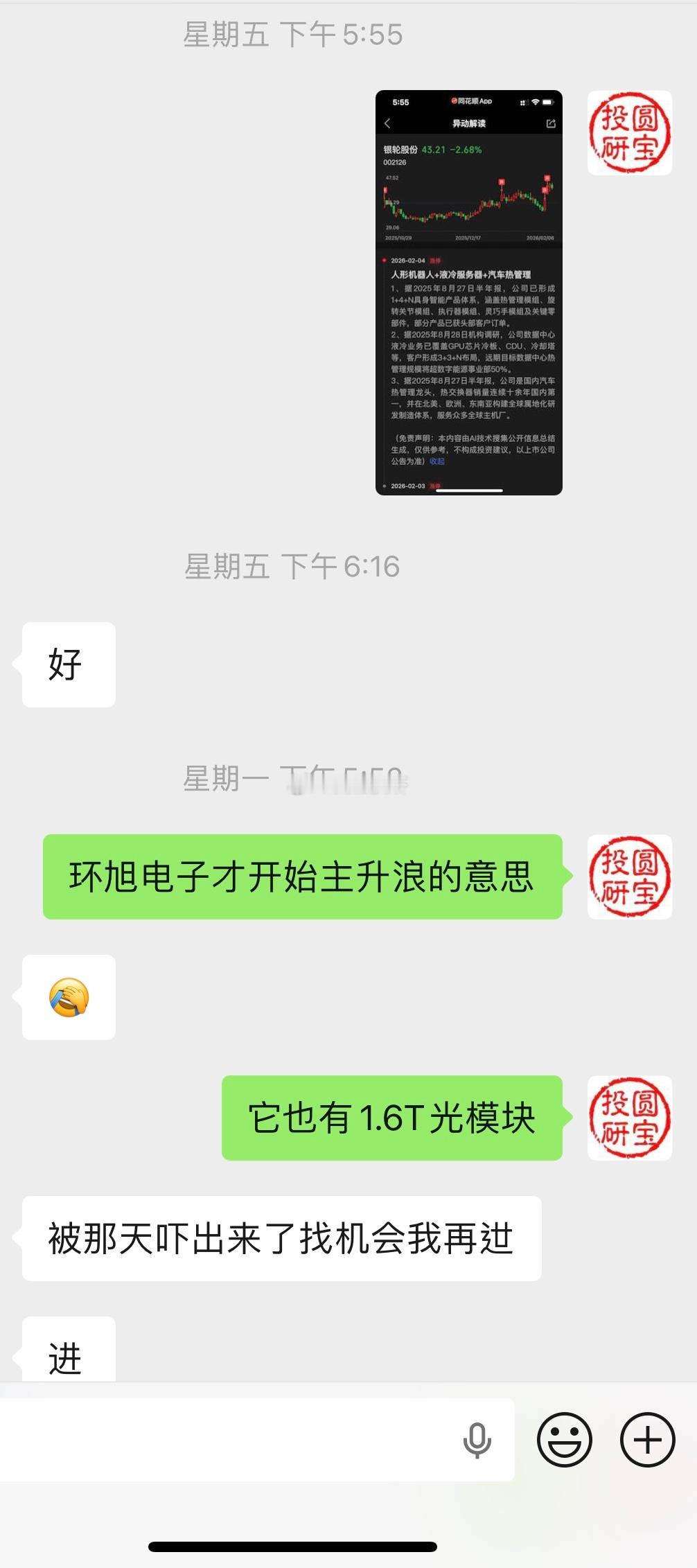This screenshot has width=697, height=1568.
Task: Tap the date label 2026/02/06 under the chart
Action: [x=540, y=237]
